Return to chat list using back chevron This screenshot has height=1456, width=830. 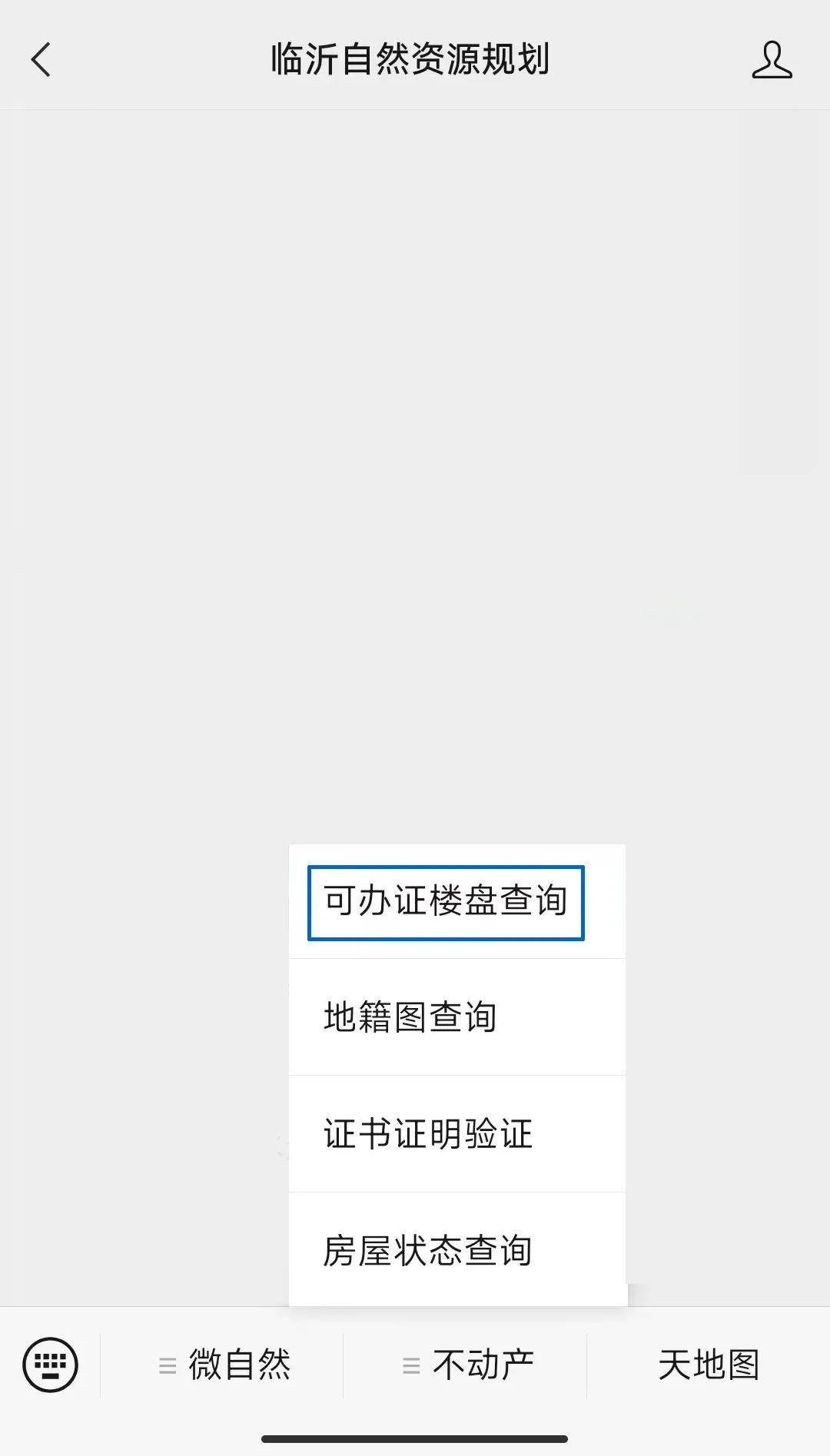pyautogui.click(x=41, y=60)
